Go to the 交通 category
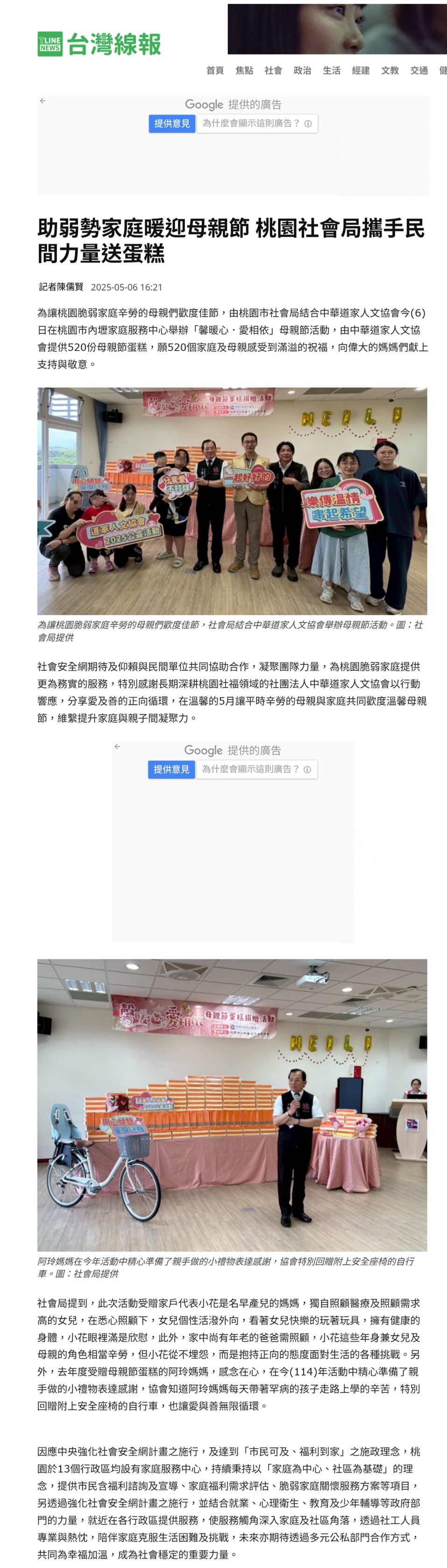 (x=419, y=70)
